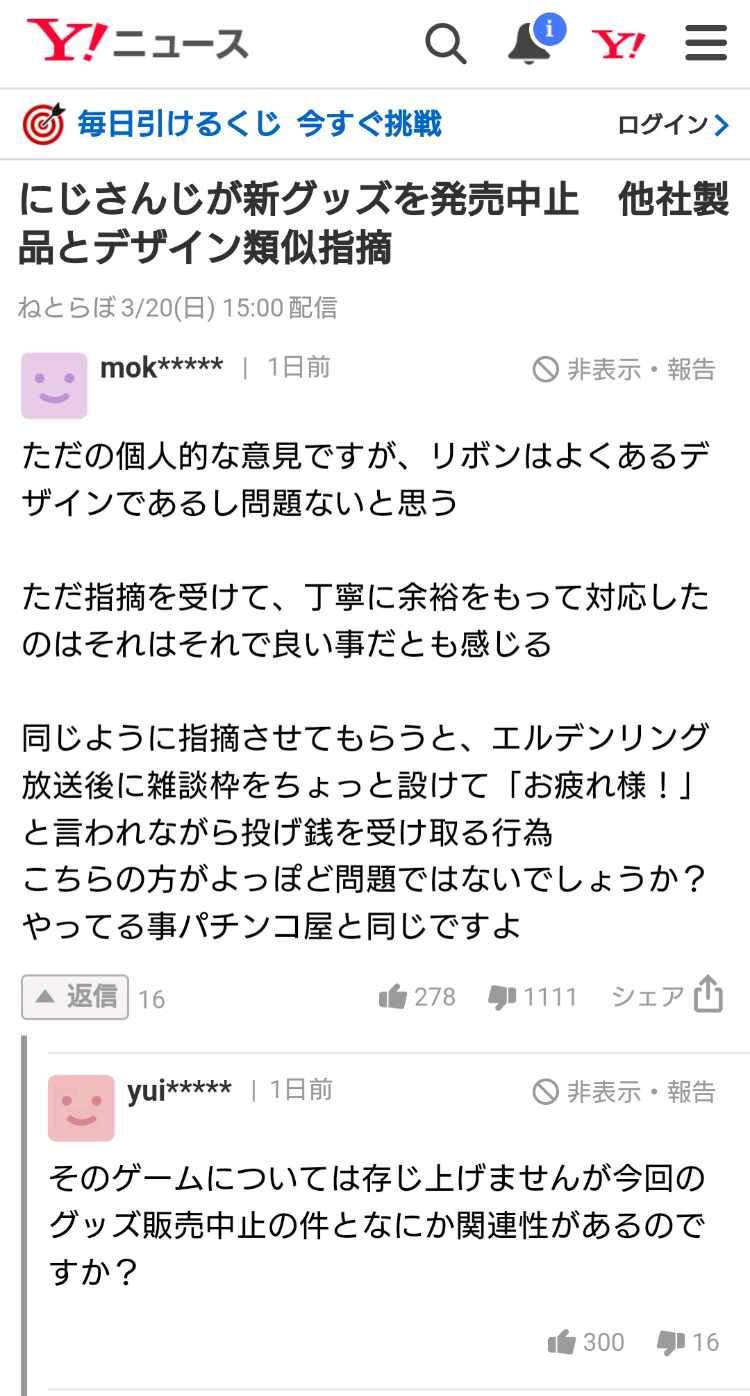Dislike mok*****'s comment

pyautogui.click(x=532, y=997)
